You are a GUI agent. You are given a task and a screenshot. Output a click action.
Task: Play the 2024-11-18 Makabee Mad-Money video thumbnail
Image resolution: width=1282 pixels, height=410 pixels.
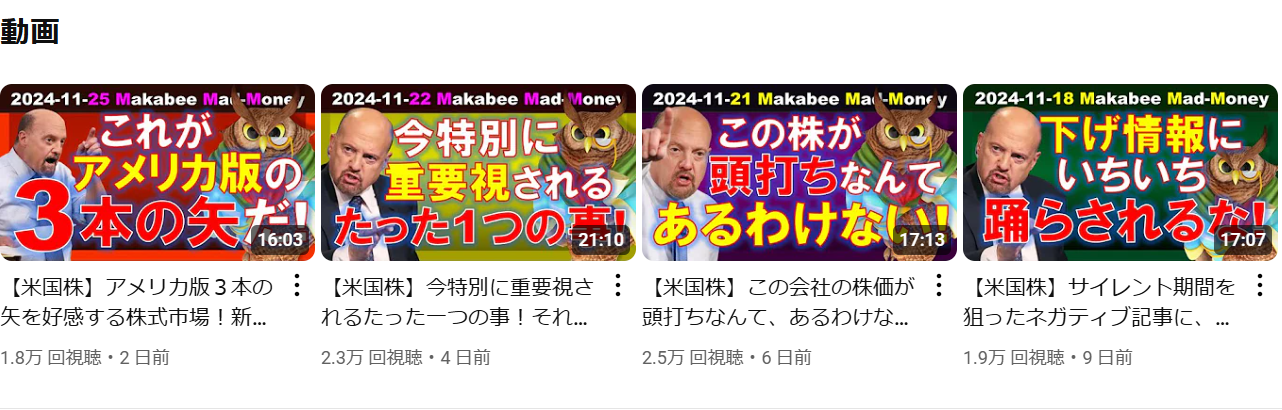pos(1120,172)
